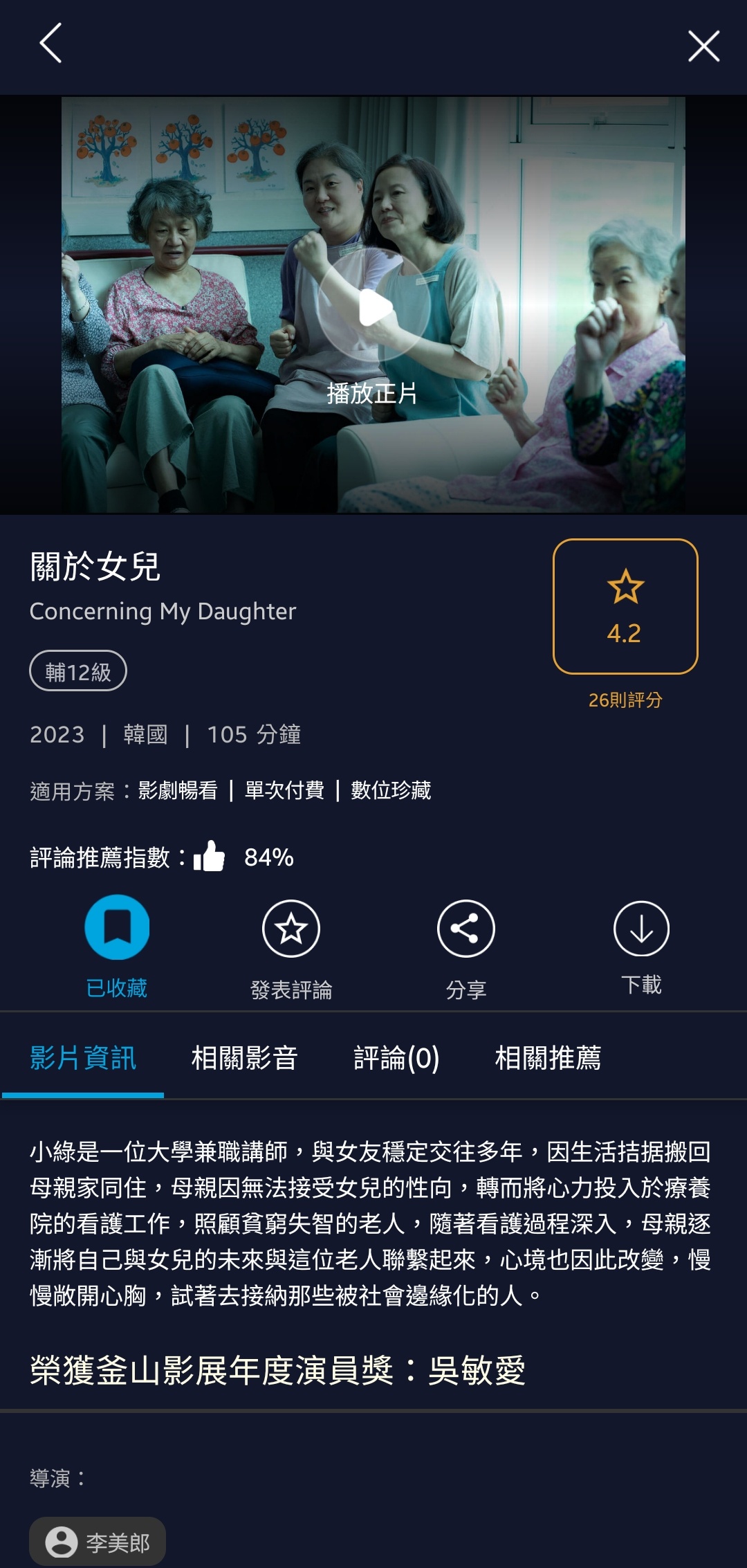The image size is (747, 1568).
Task: Go back using the top-left arrow
Action: tap(50, 44)
